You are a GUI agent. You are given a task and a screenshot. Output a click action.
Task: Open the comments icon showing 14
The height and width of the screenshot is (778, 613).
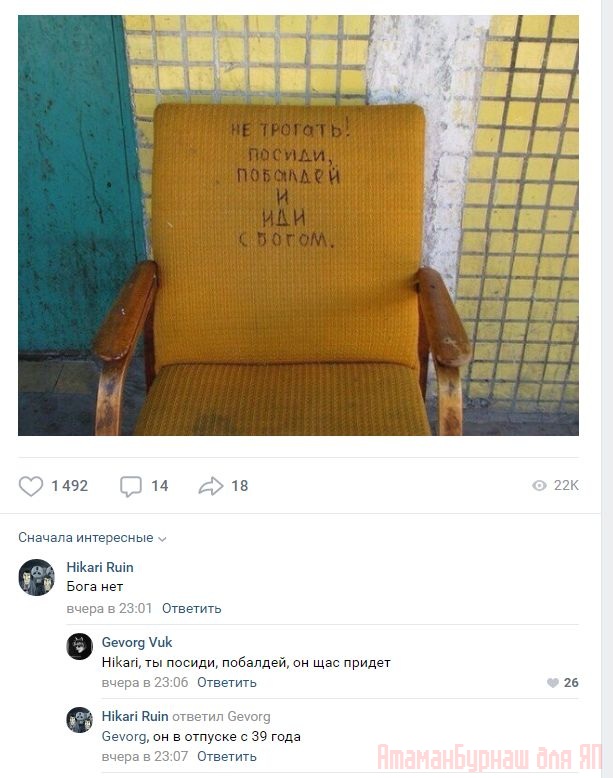[x=131, y=486]
